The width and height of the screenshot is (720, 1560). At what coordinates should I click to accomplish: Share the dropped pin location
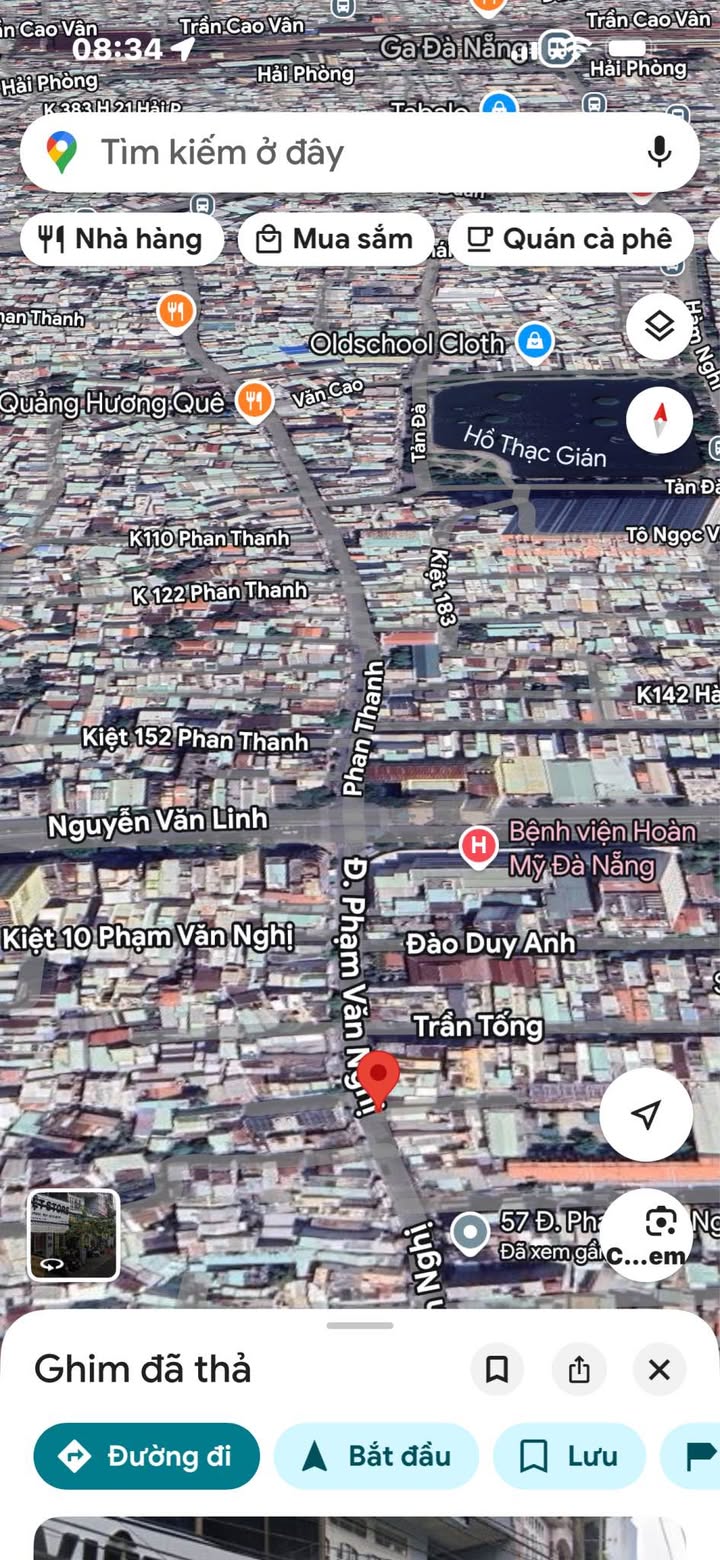click(579, 1369)
